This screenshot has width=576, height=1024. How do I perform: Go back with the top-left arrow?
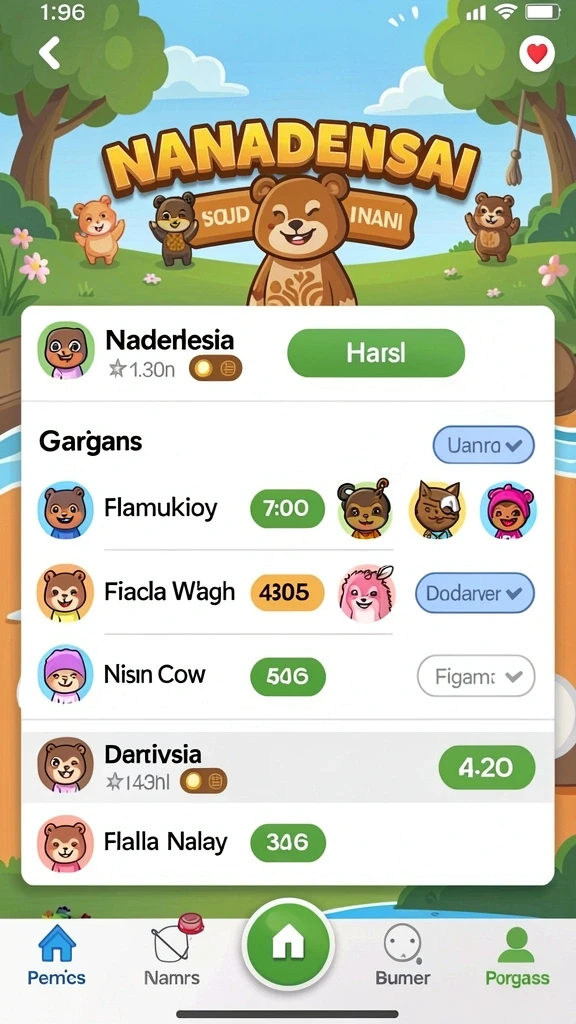coord(50,52)
